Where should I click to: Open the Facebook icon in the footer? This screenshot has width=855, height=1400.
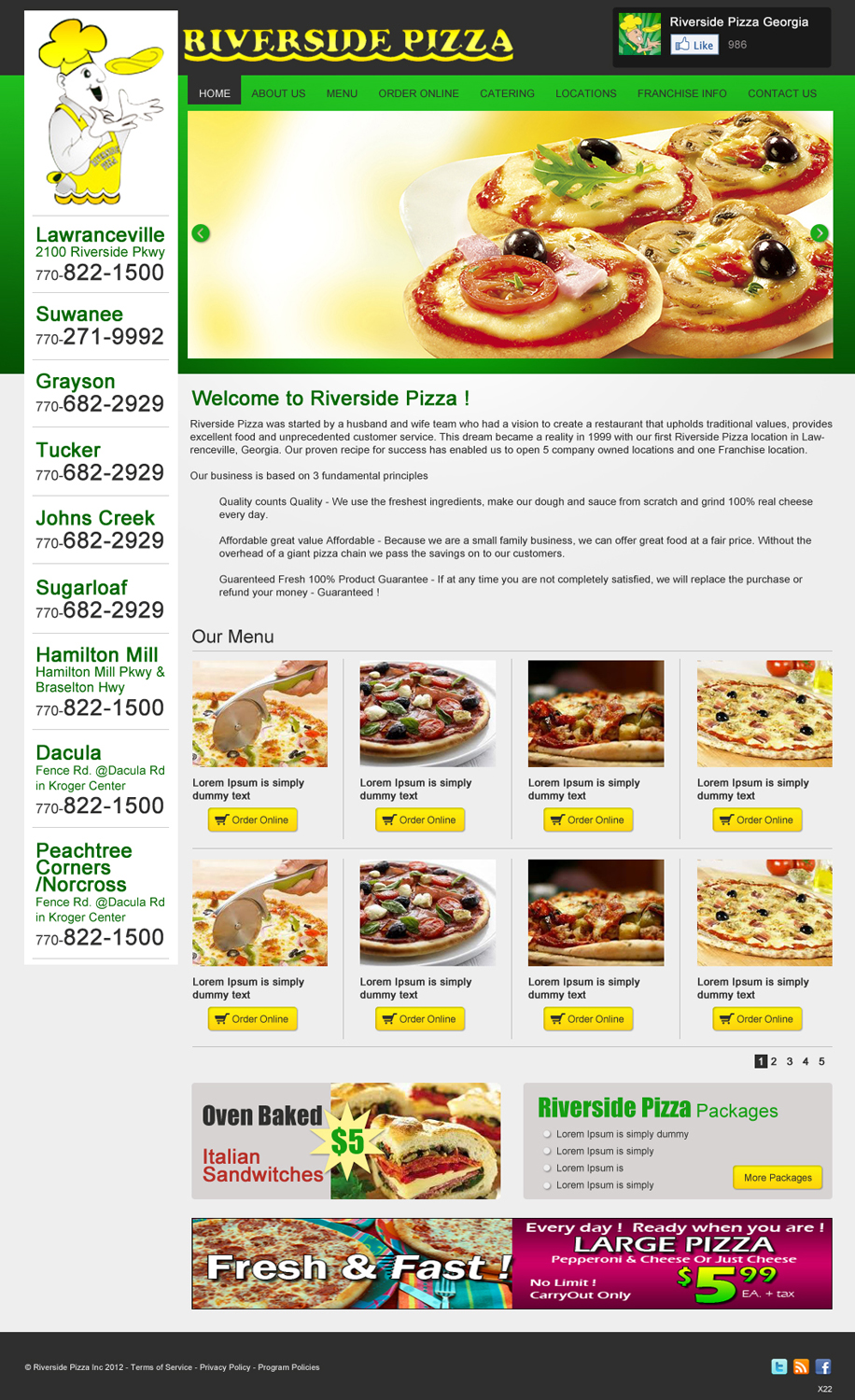(x=823, y=1366)
